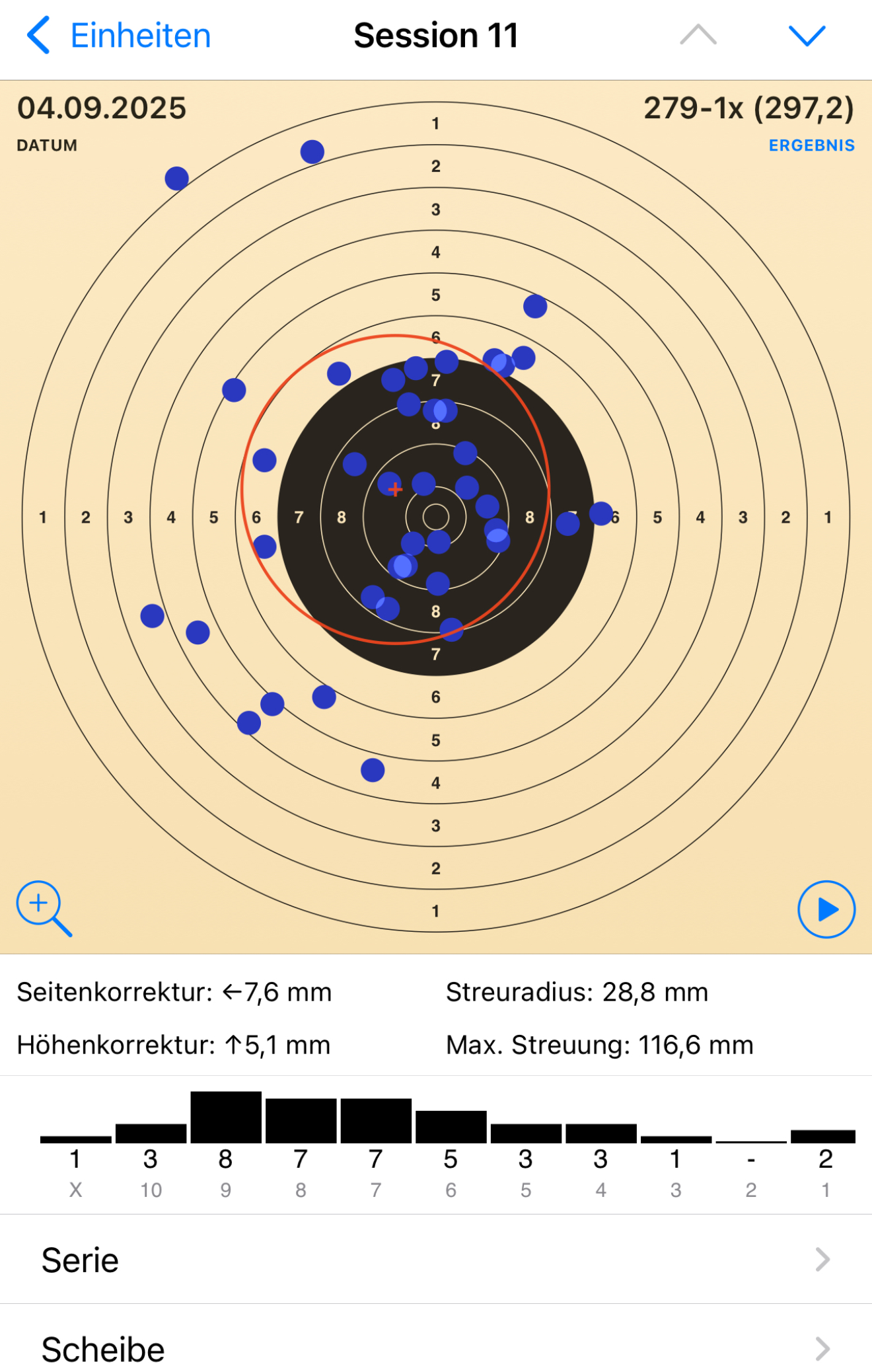Go back to Einheiten

click(x=119, y=36)
